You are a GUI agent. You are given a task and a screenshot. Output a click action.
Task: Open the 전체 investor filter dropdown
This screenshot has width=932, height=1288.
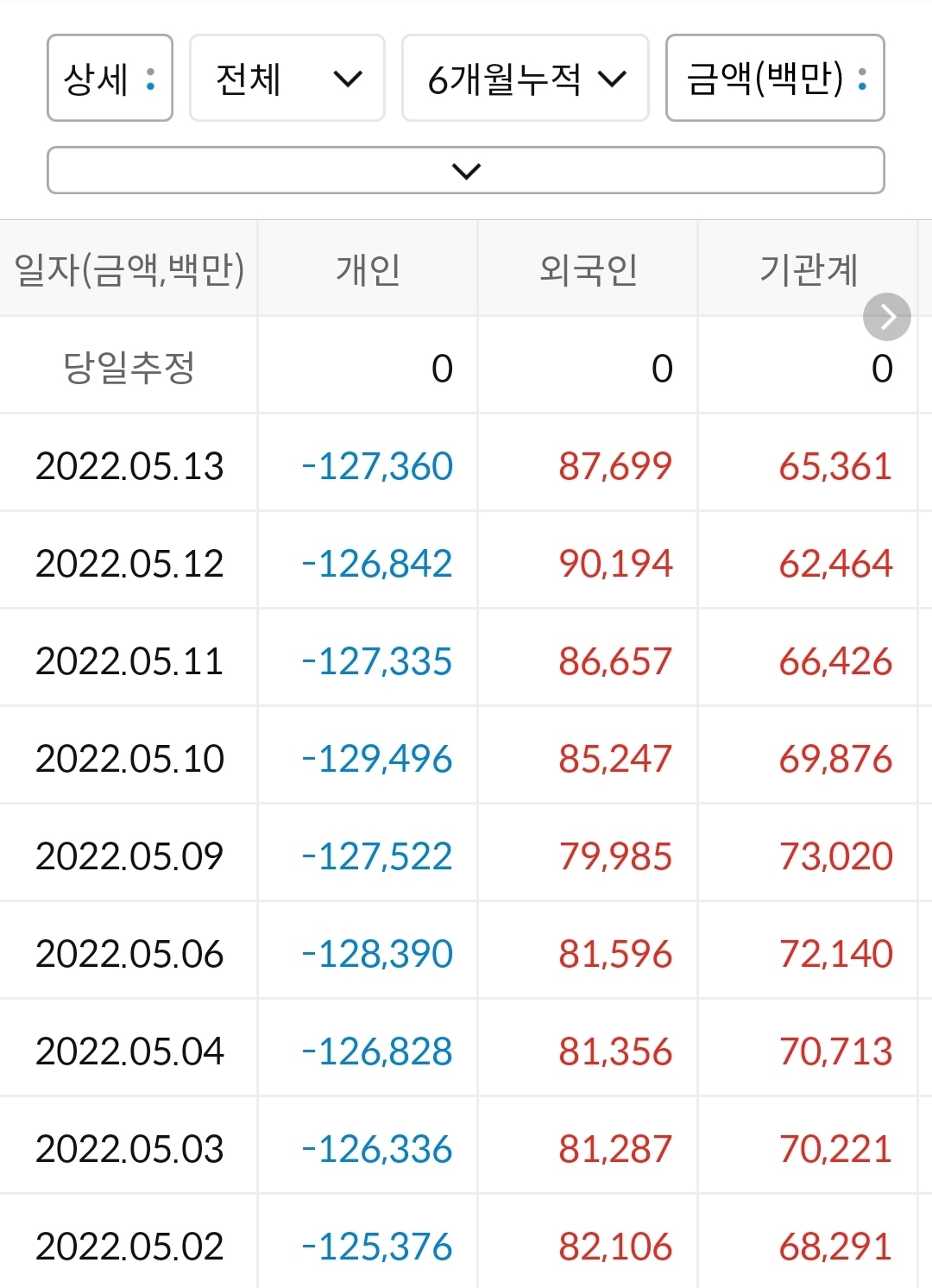(287, 79)
